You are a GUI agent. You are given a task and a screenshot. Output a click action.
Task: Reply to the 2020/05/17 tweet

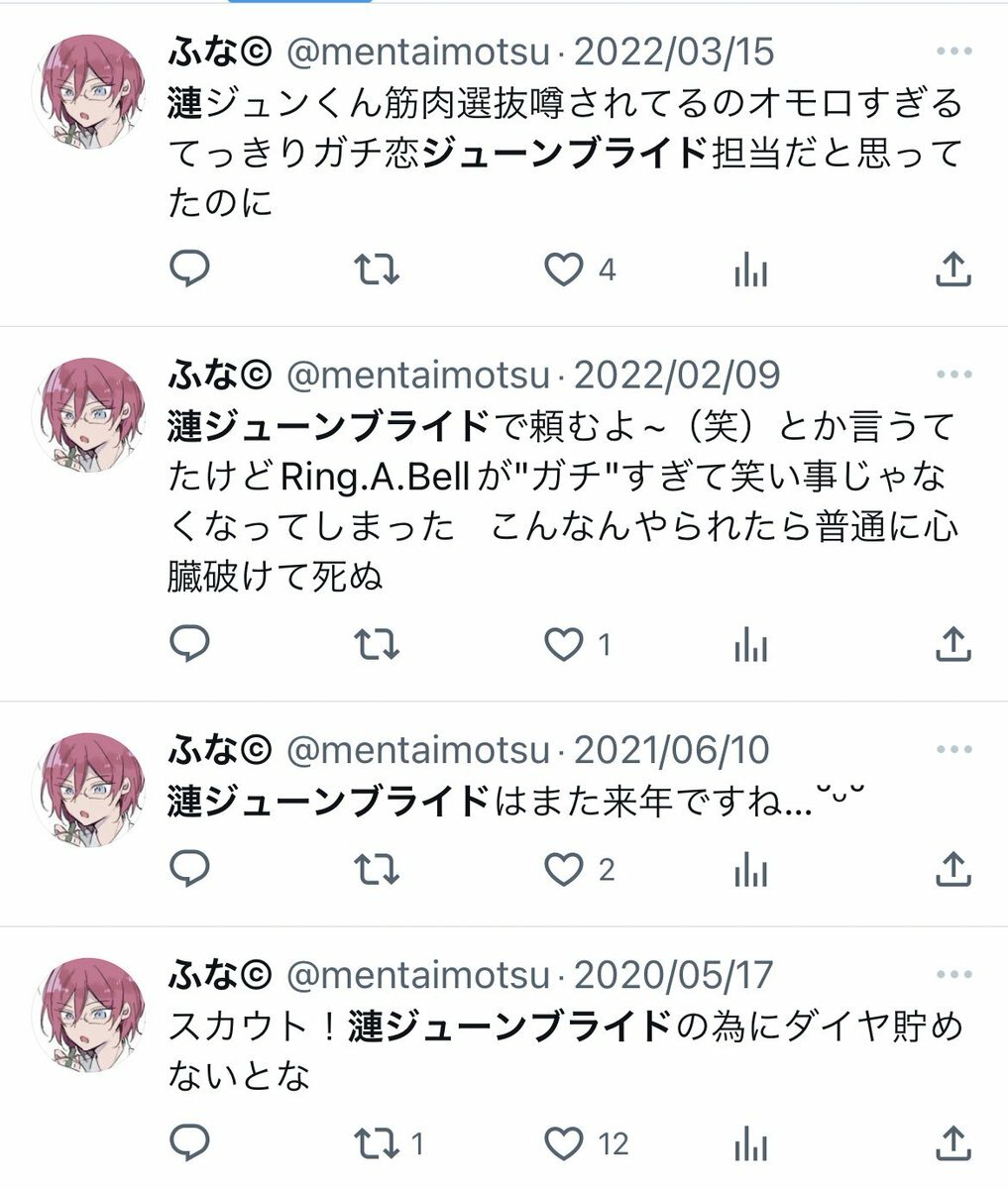click(189, 1142)
